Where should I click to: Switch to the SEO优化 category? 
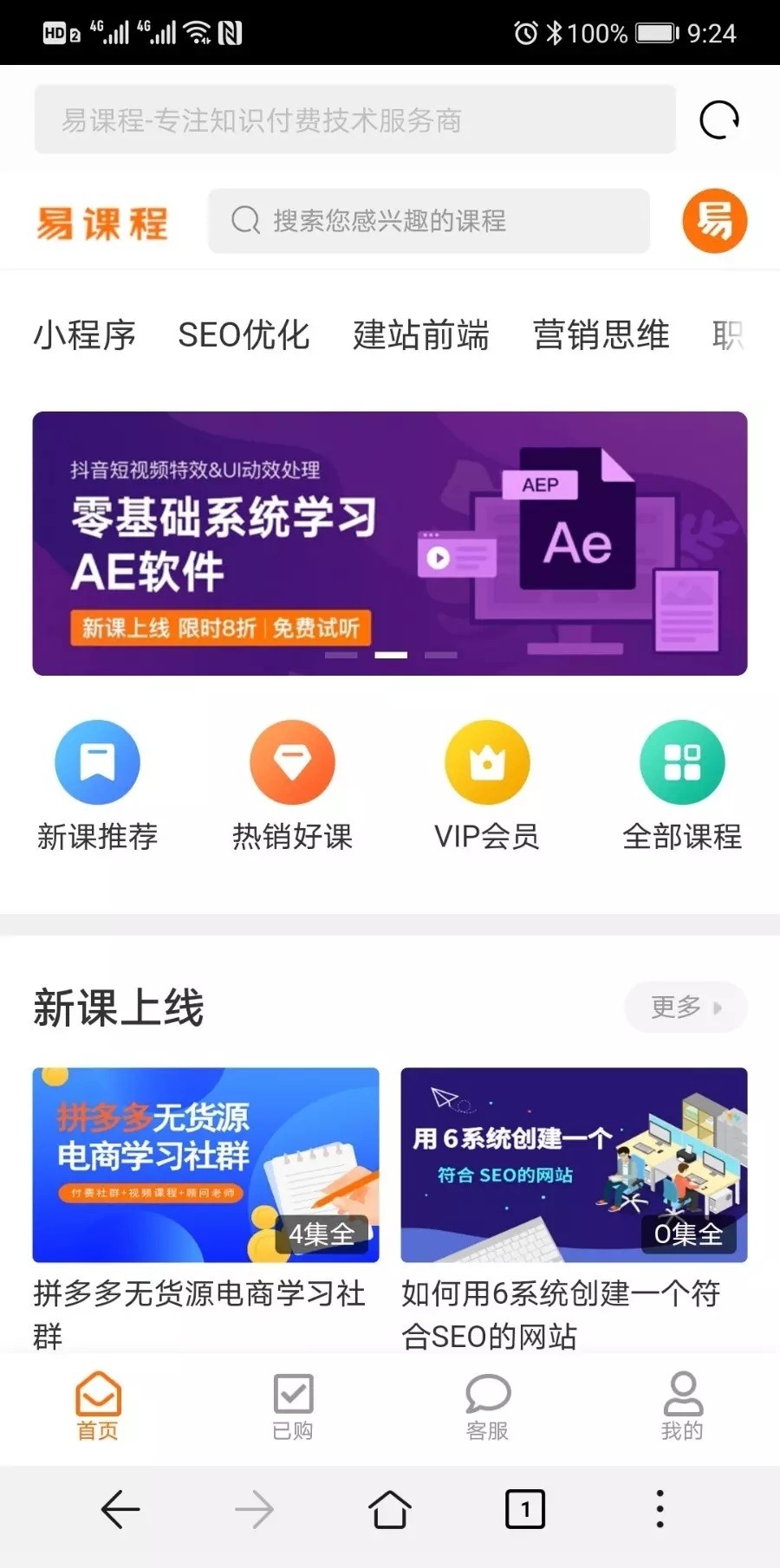[244, 335]
